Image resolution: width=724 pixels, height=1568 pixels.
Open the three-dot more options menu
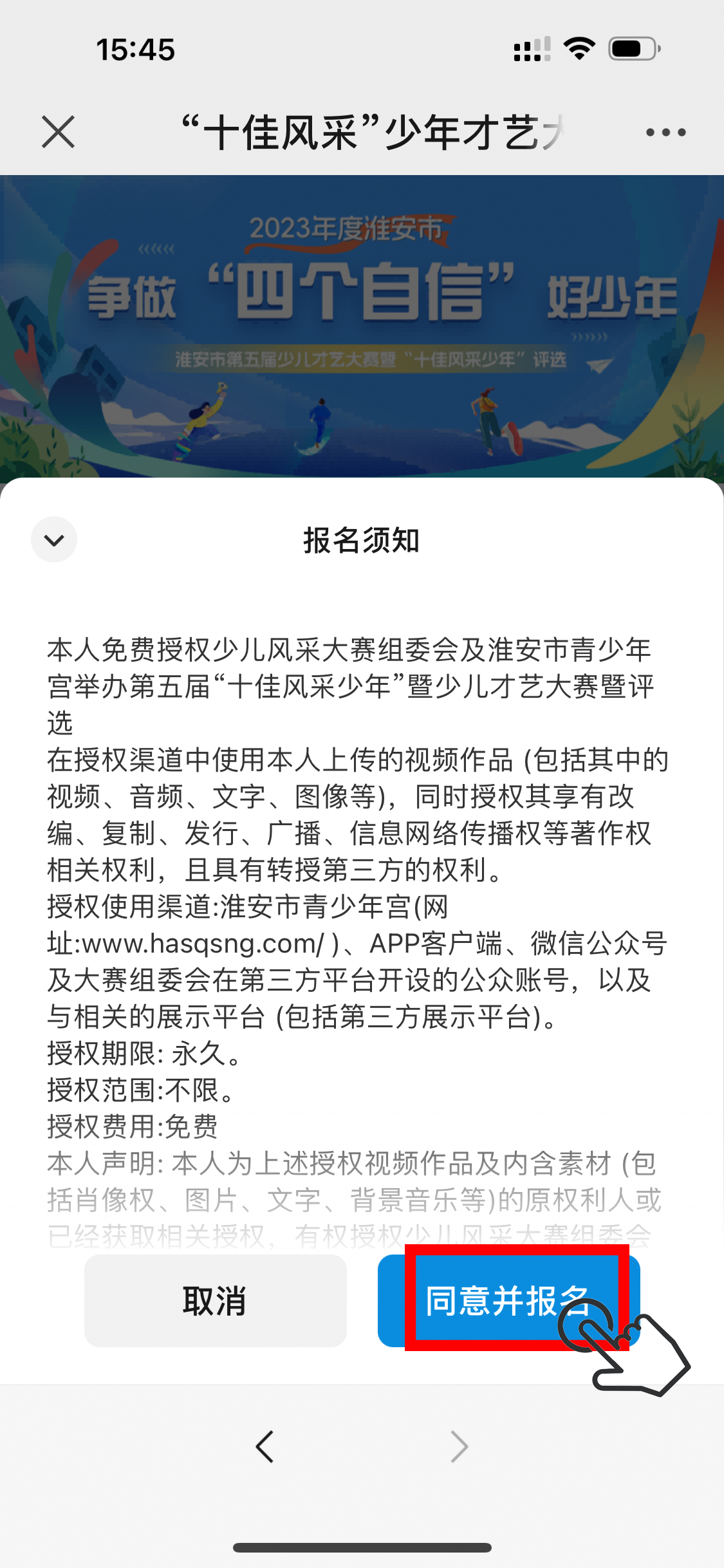pos(665,133)
